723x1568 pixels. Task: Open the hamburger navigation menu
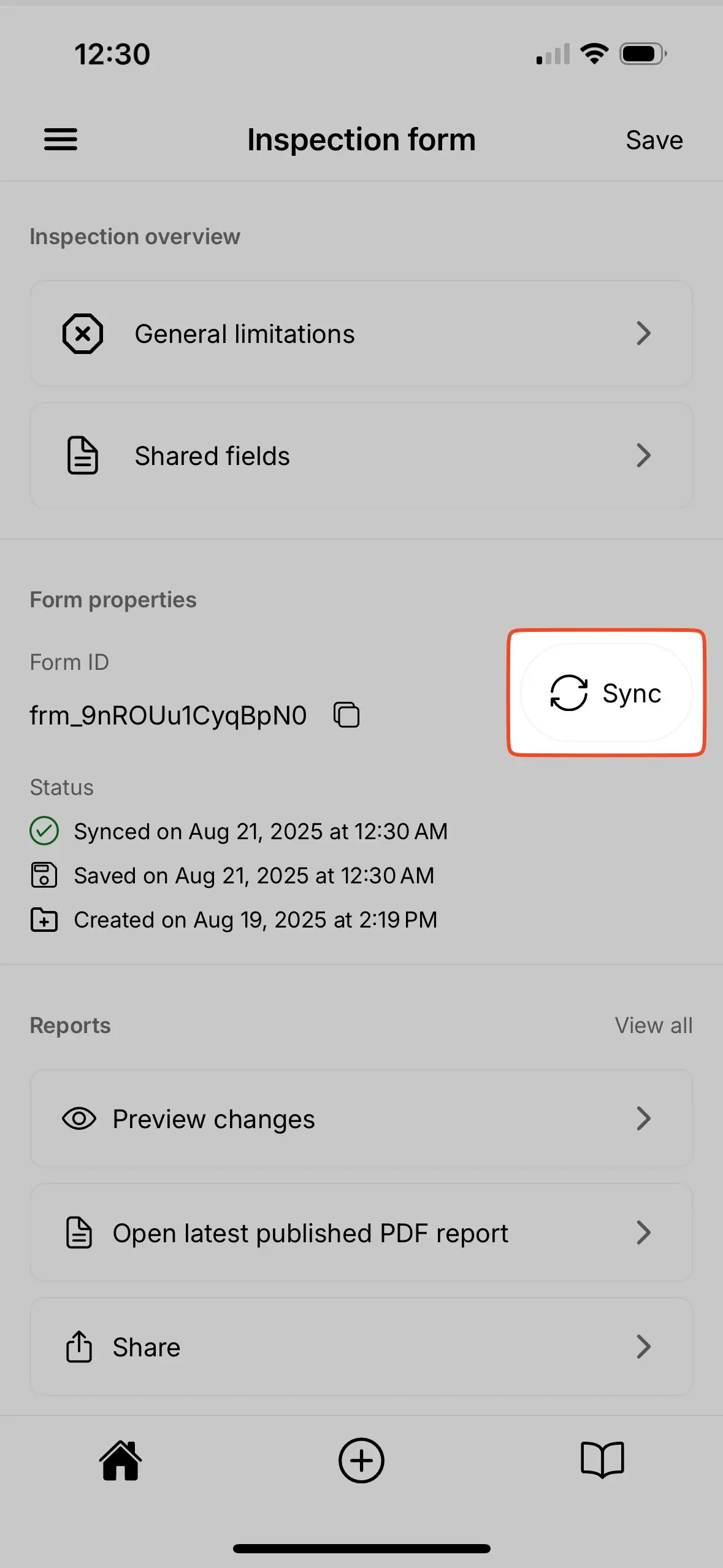61,139
